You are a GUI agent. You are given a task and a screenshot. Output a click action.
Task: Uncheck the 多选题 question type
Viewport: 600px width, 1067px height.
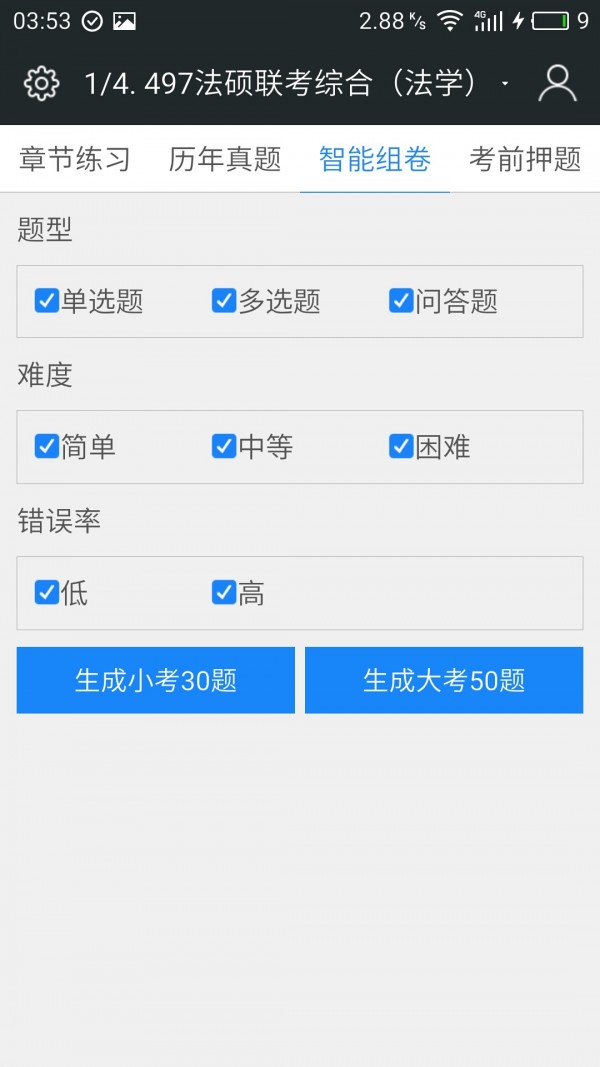pos(224,301)
